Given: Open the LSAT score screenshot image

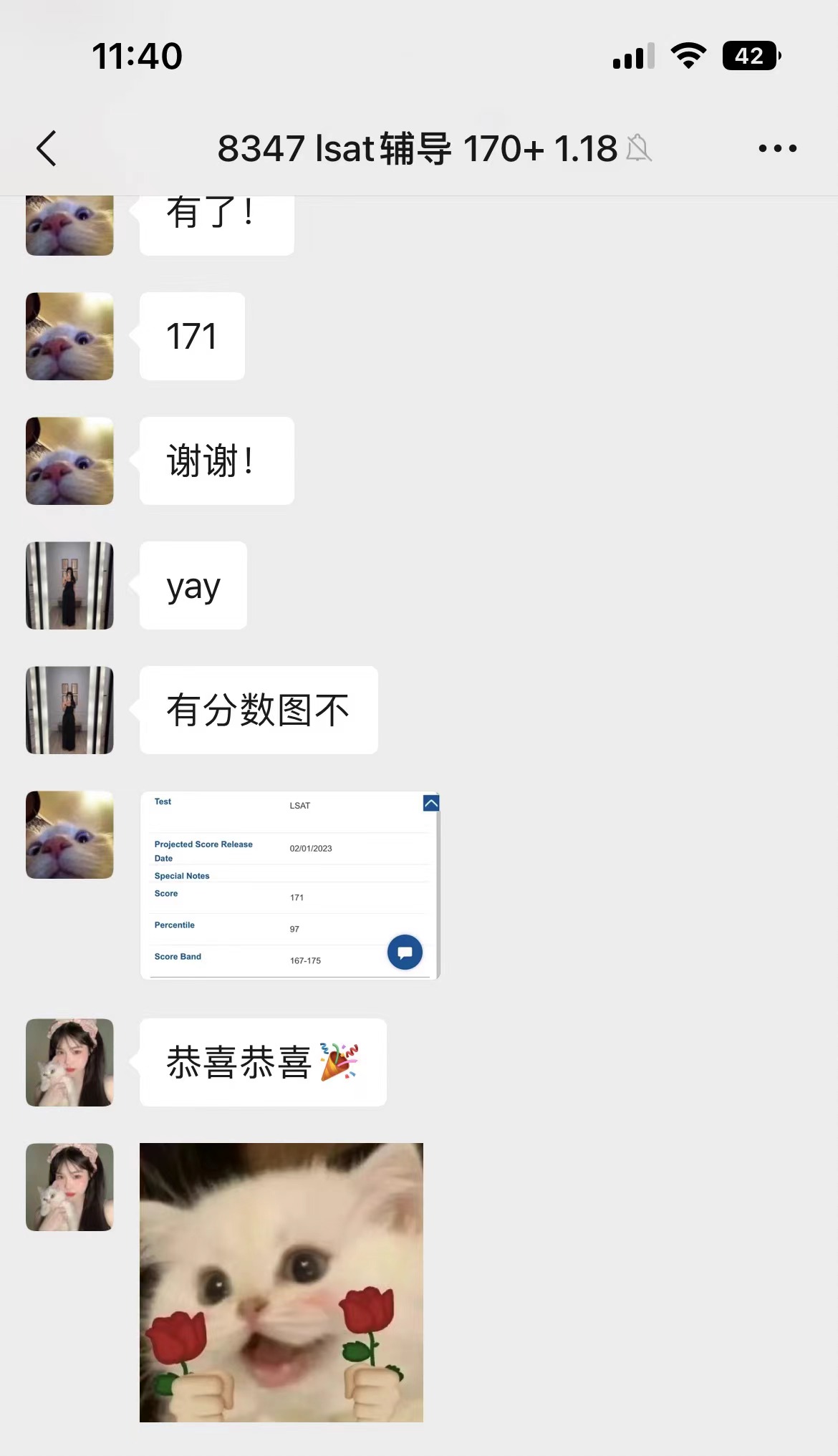Looking at the screenshot, I should (289, 884).
